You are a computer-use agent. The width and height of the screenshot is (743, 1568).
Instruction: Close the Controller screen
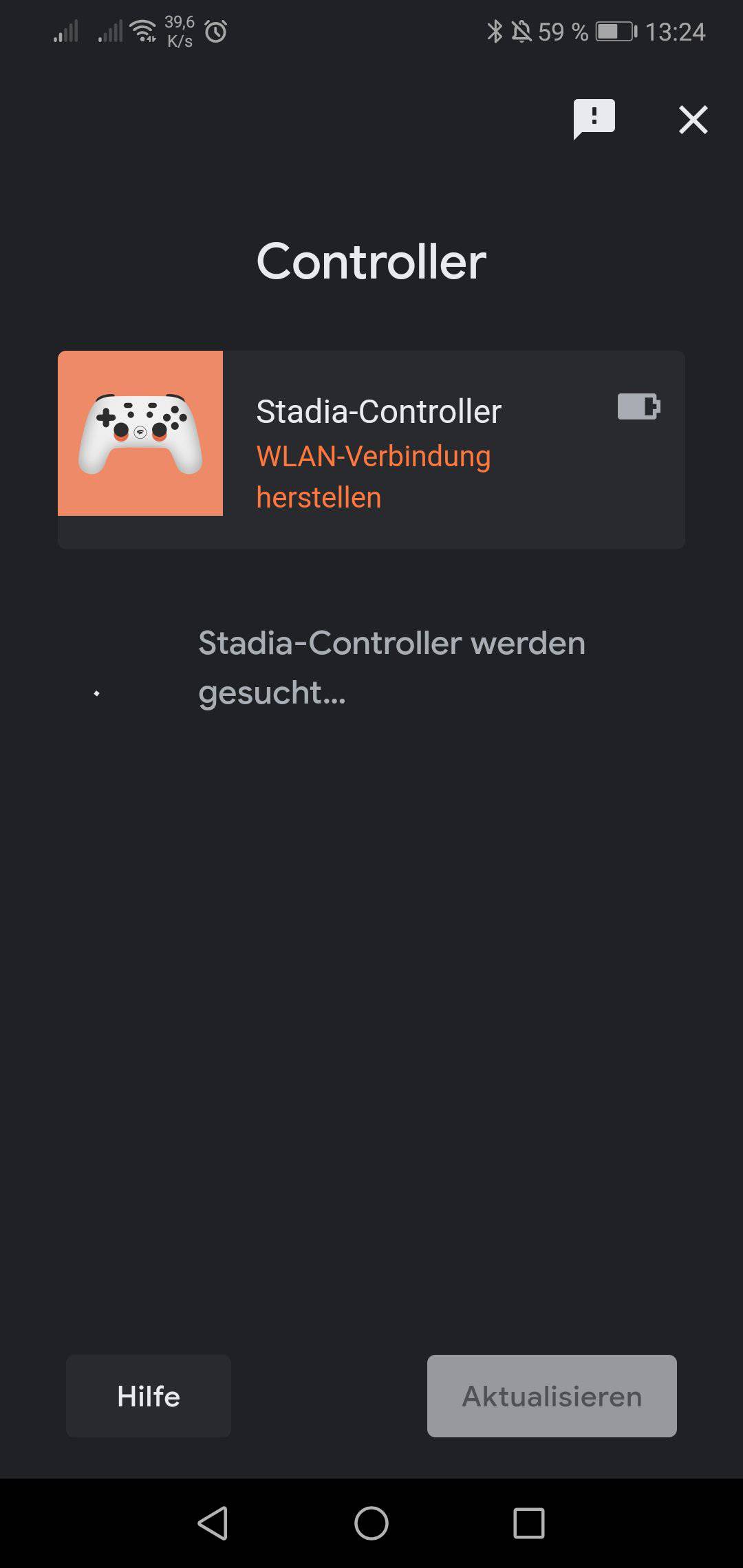click(x=693, y=120)
